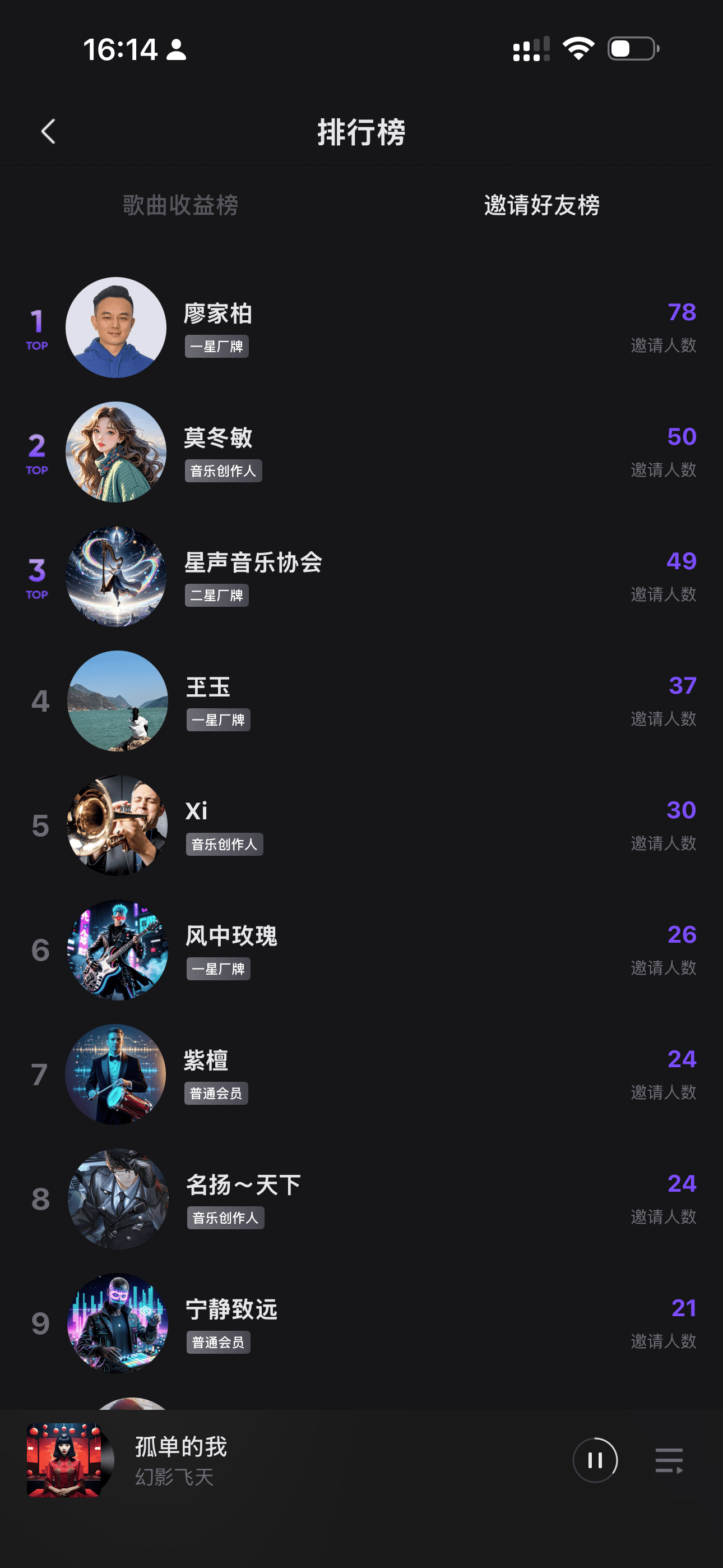Select the 邀请好友榜 tab
Screen dimensions: 723x1568
tap(541, 205)
